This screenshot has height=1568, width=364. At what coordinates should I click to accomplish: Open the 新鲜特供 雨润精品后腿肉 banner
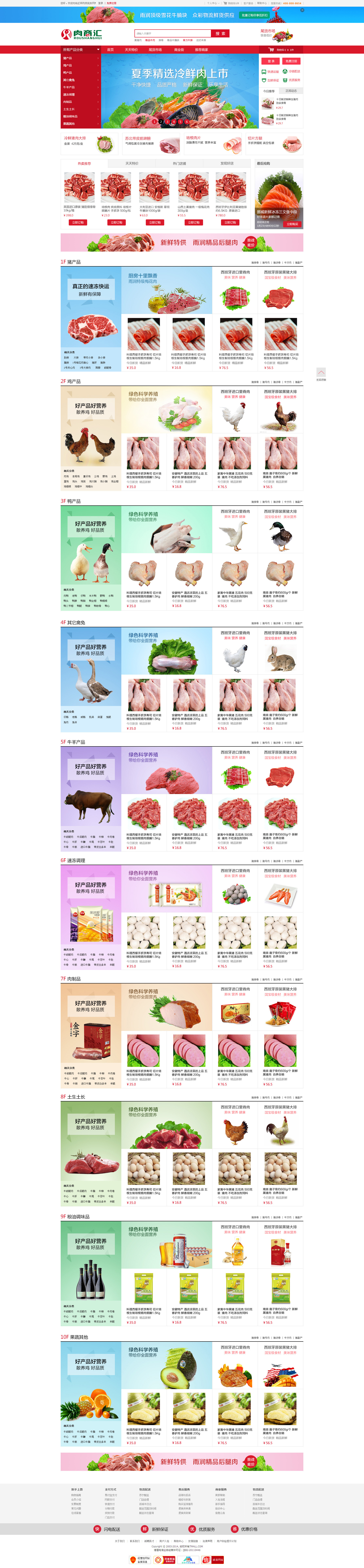pos(182,242)
